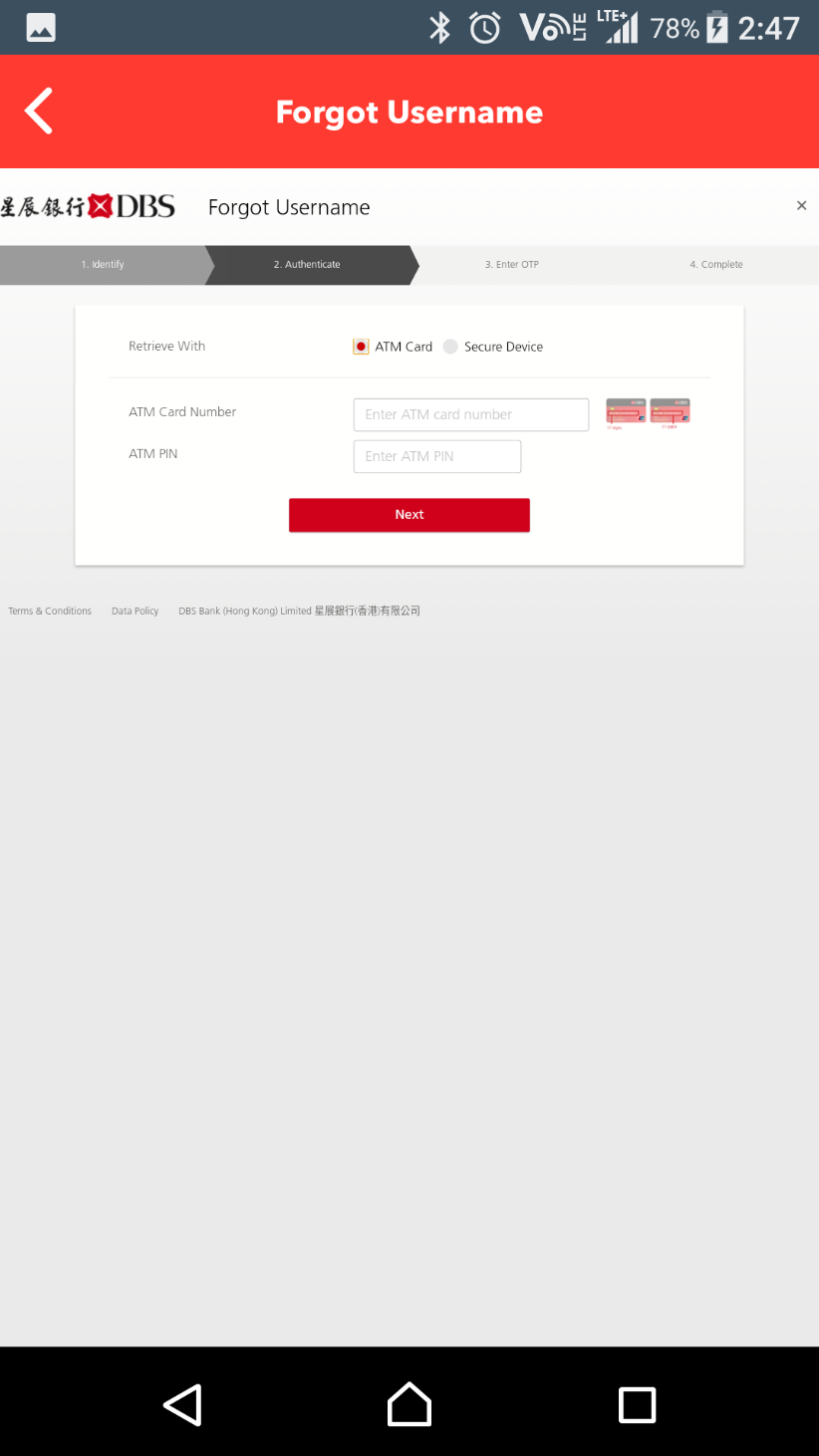Open the Data Policy link
This screenshot has height=1456, width=819.
tap(135, 611)
